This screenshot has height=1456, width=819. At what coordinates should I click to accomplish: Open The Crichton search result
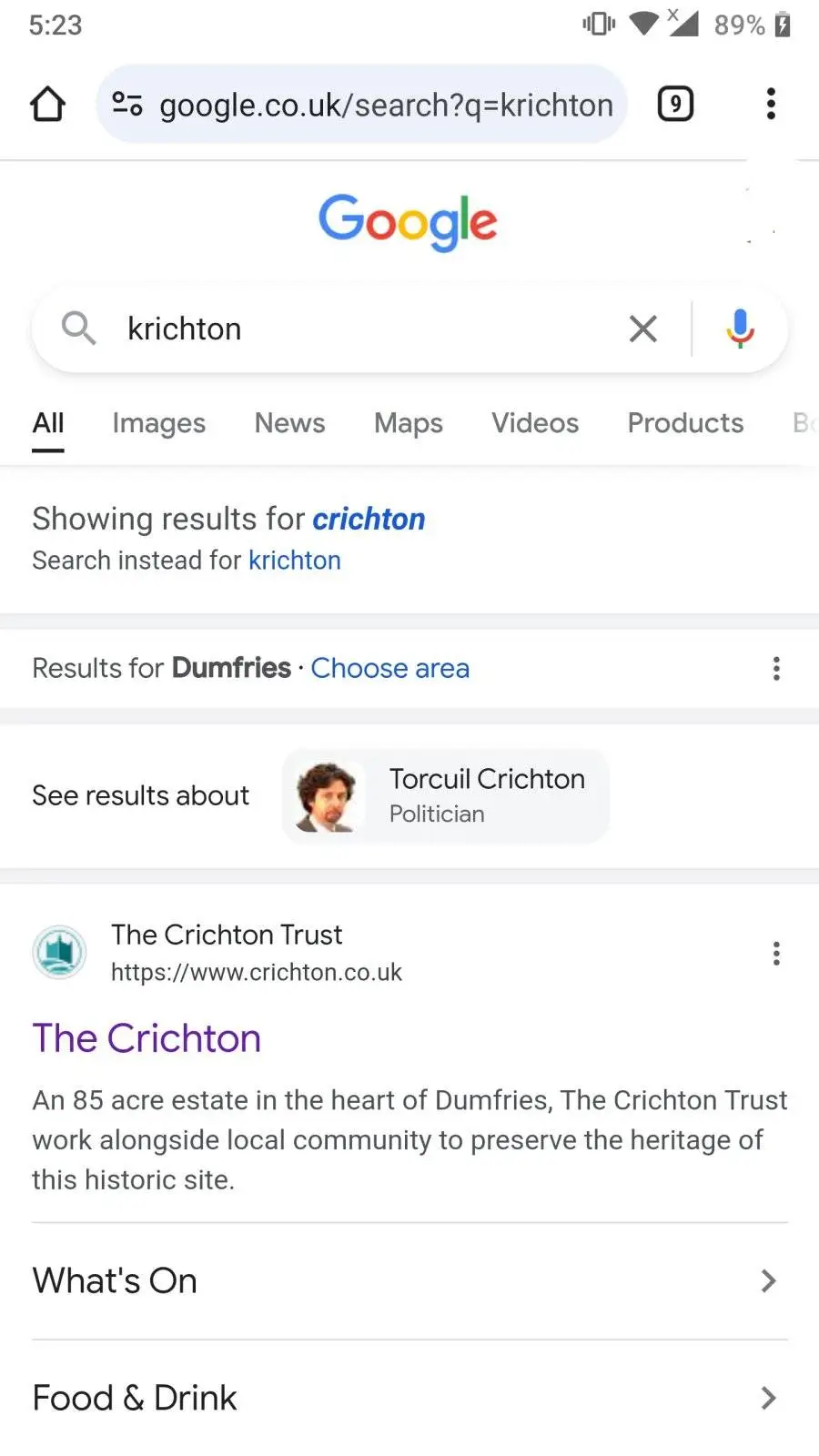pyautogui.click(x=147, y=1038)
